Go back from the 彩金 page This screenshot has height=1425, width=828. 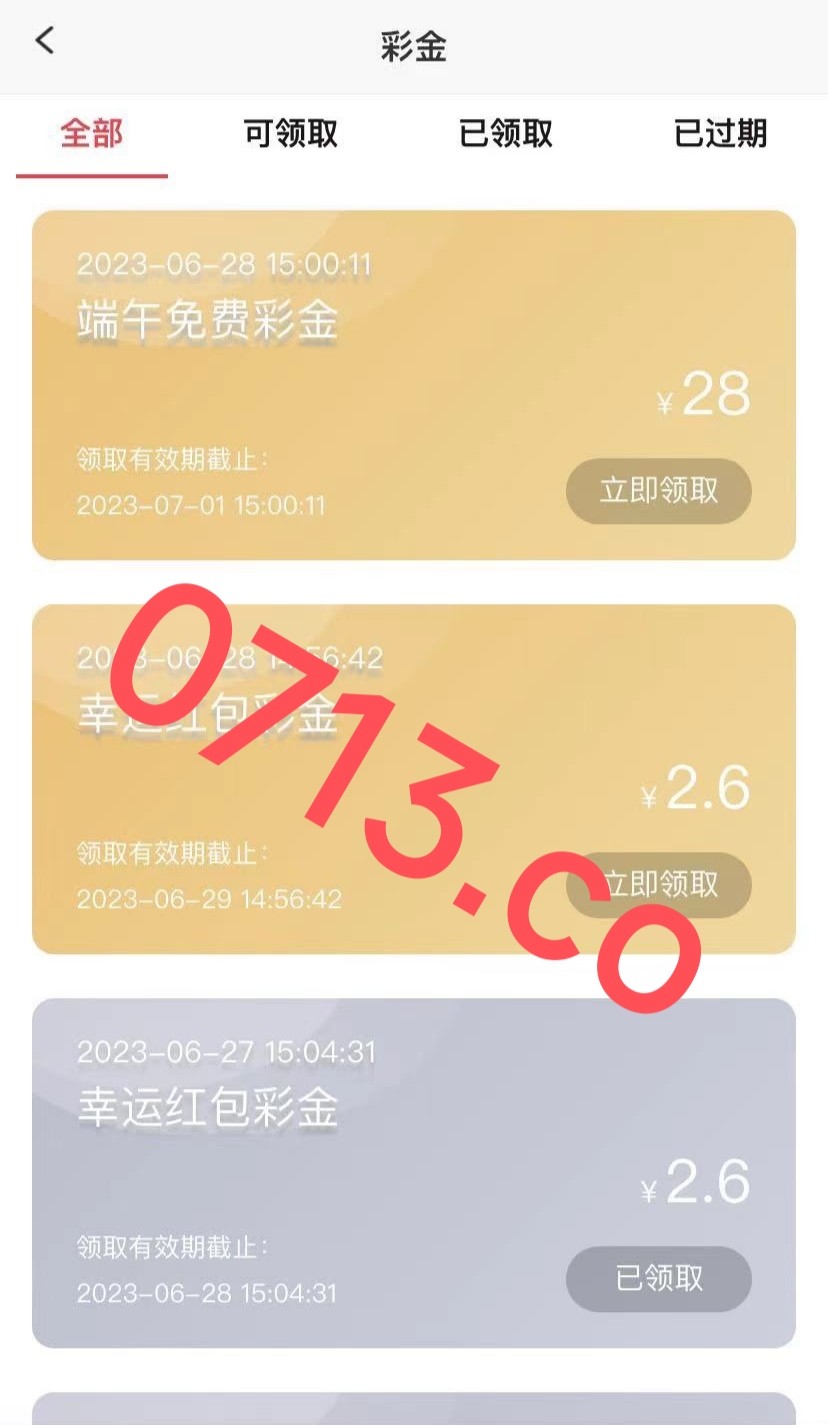click(44, 41)
